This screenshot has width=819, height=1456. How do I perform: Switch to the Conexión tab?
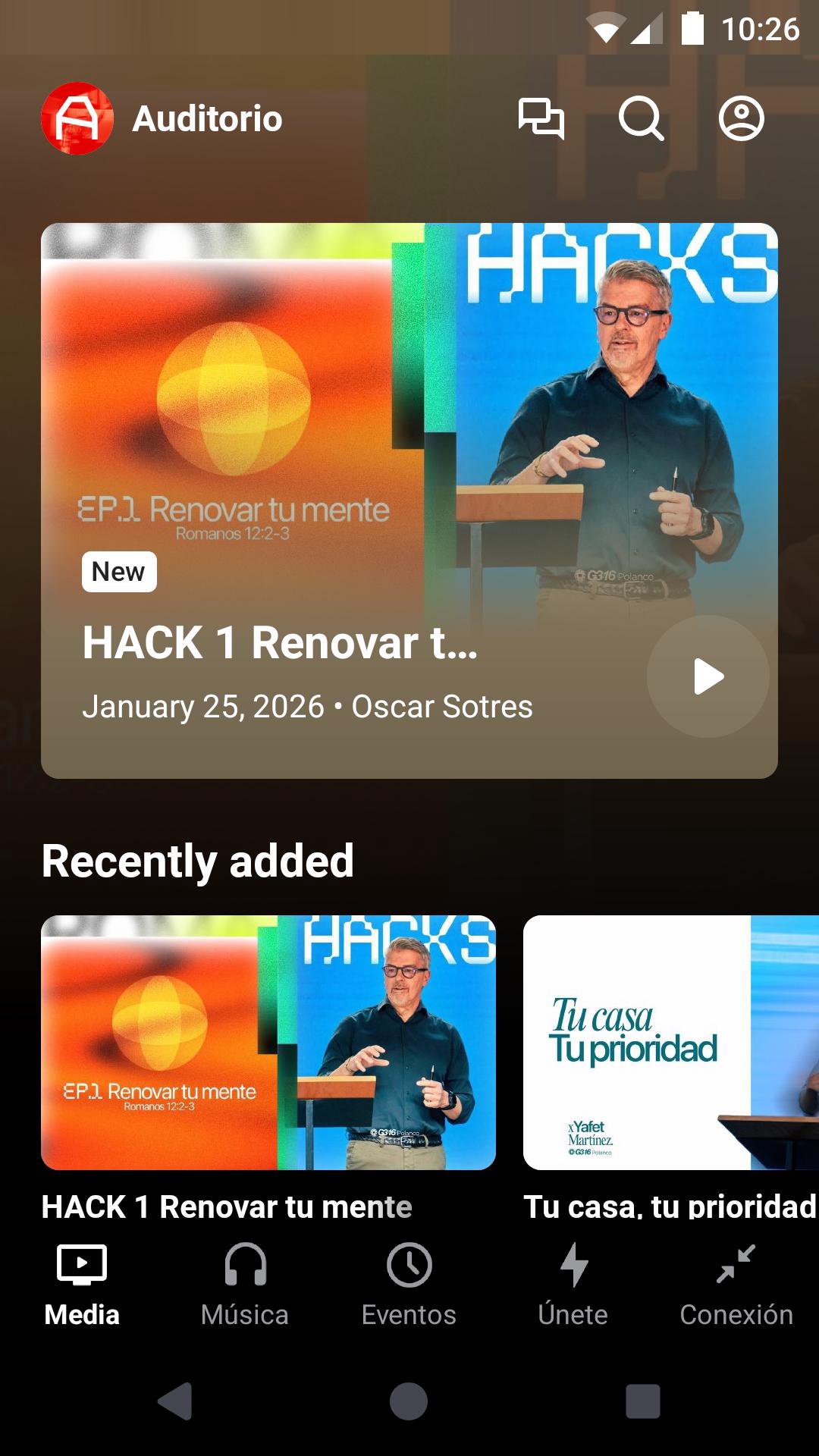[736, 1282]
